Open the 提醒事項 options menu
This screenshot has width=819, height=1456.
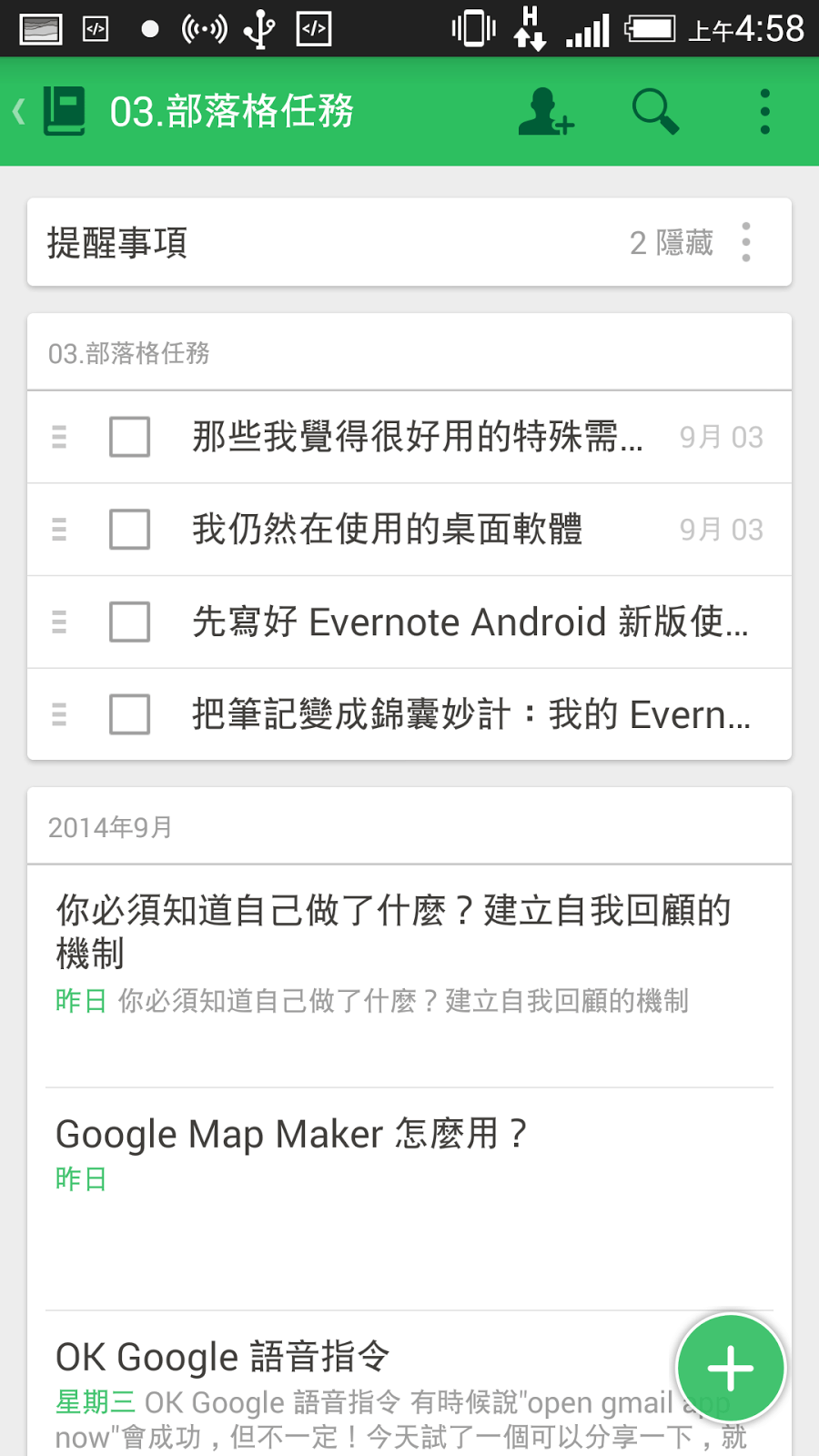[x=746, y=243]
